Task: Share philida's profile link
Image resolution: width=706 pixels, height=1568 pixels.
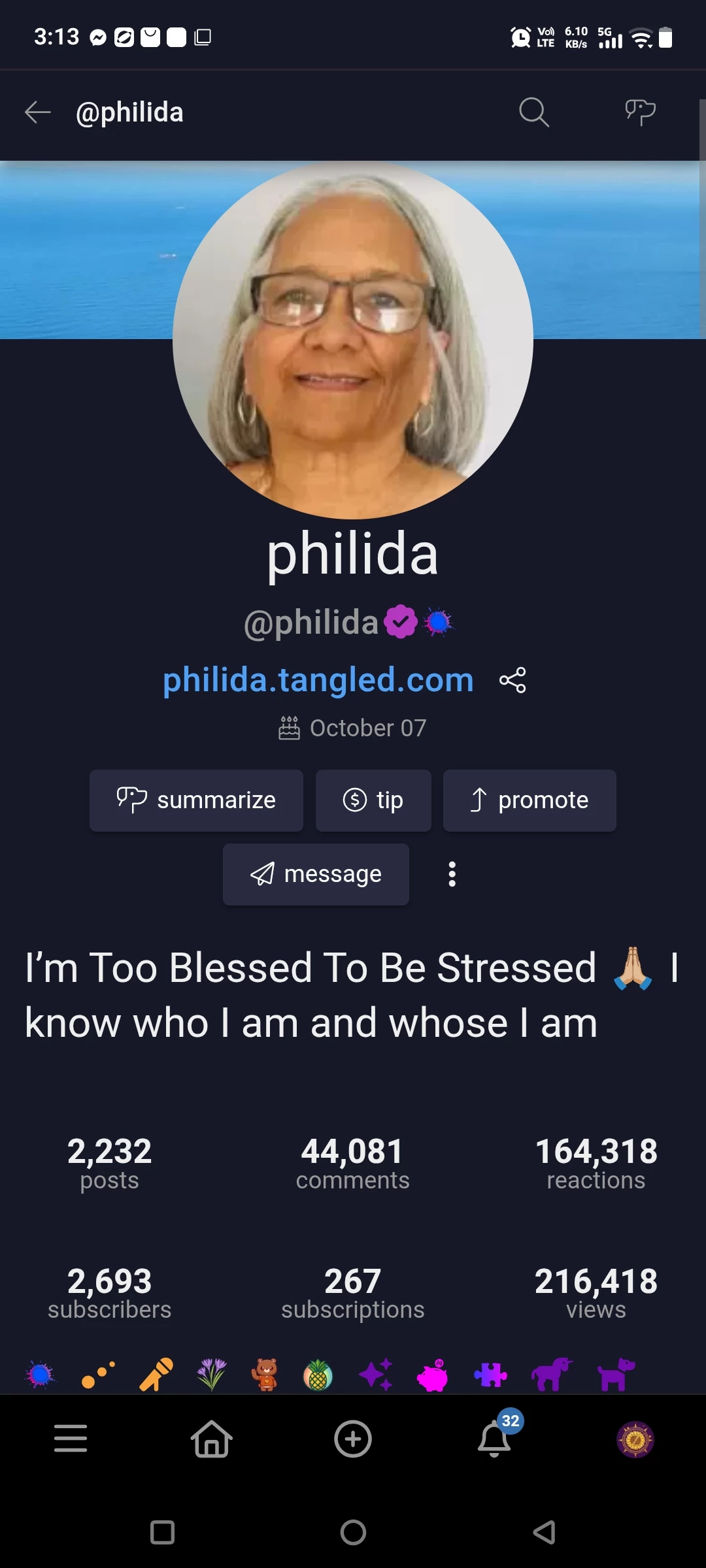Action: pos(513,680)
